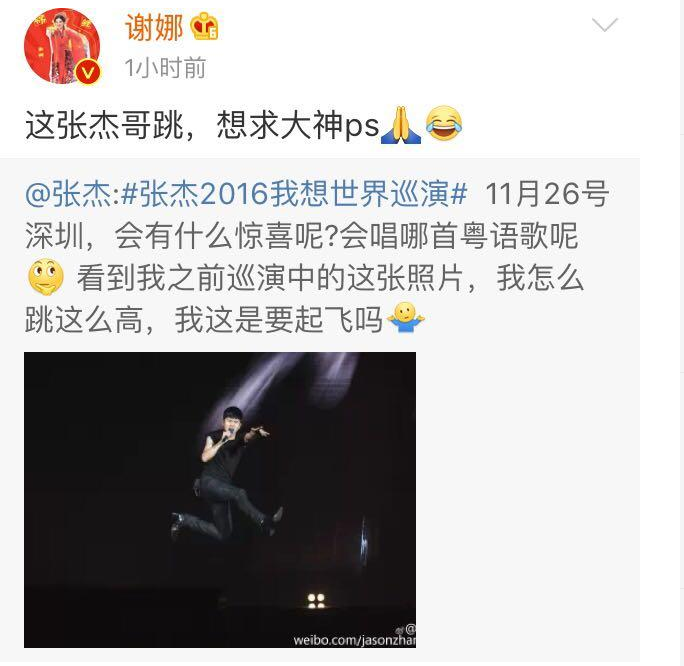Open 谢娜's username link
This screenshot has height=666, width=684.
coord(154,27)
